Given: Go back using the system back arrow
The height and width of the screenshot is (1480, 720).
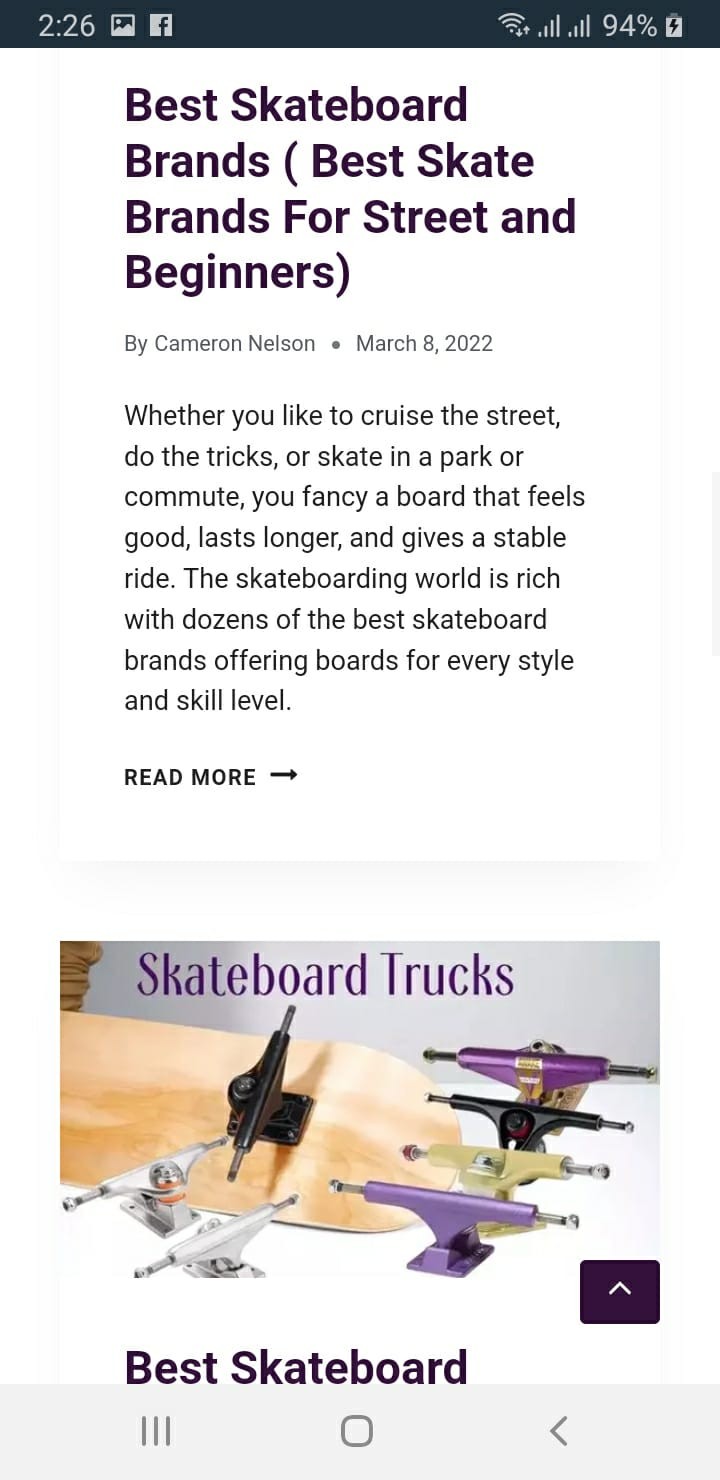Looking at the screenshot, I should coord(559,1431).
